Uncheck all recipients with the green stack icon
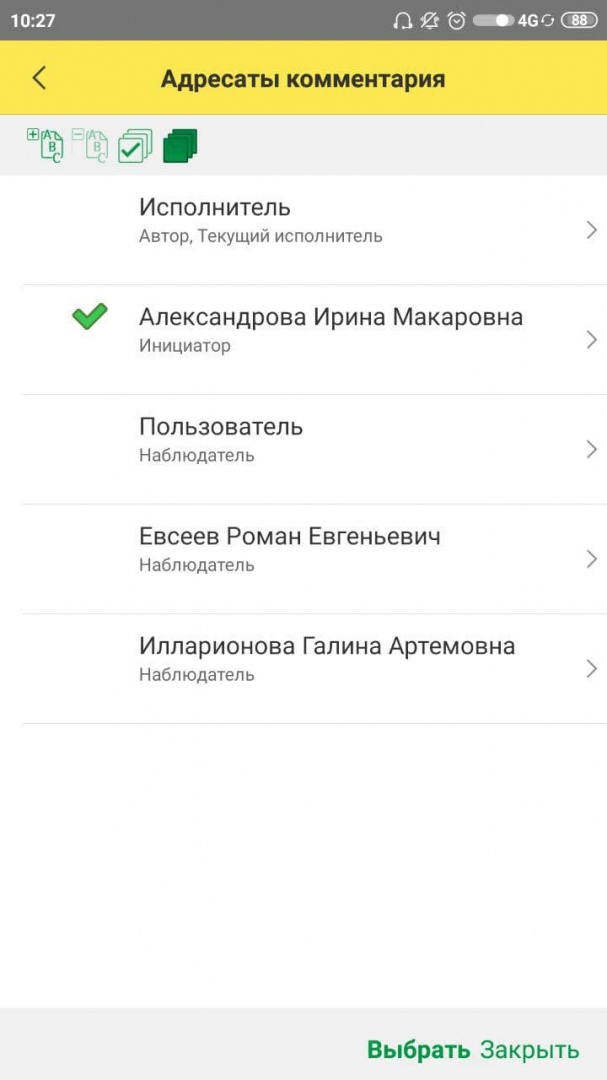 tap(180, 146)
